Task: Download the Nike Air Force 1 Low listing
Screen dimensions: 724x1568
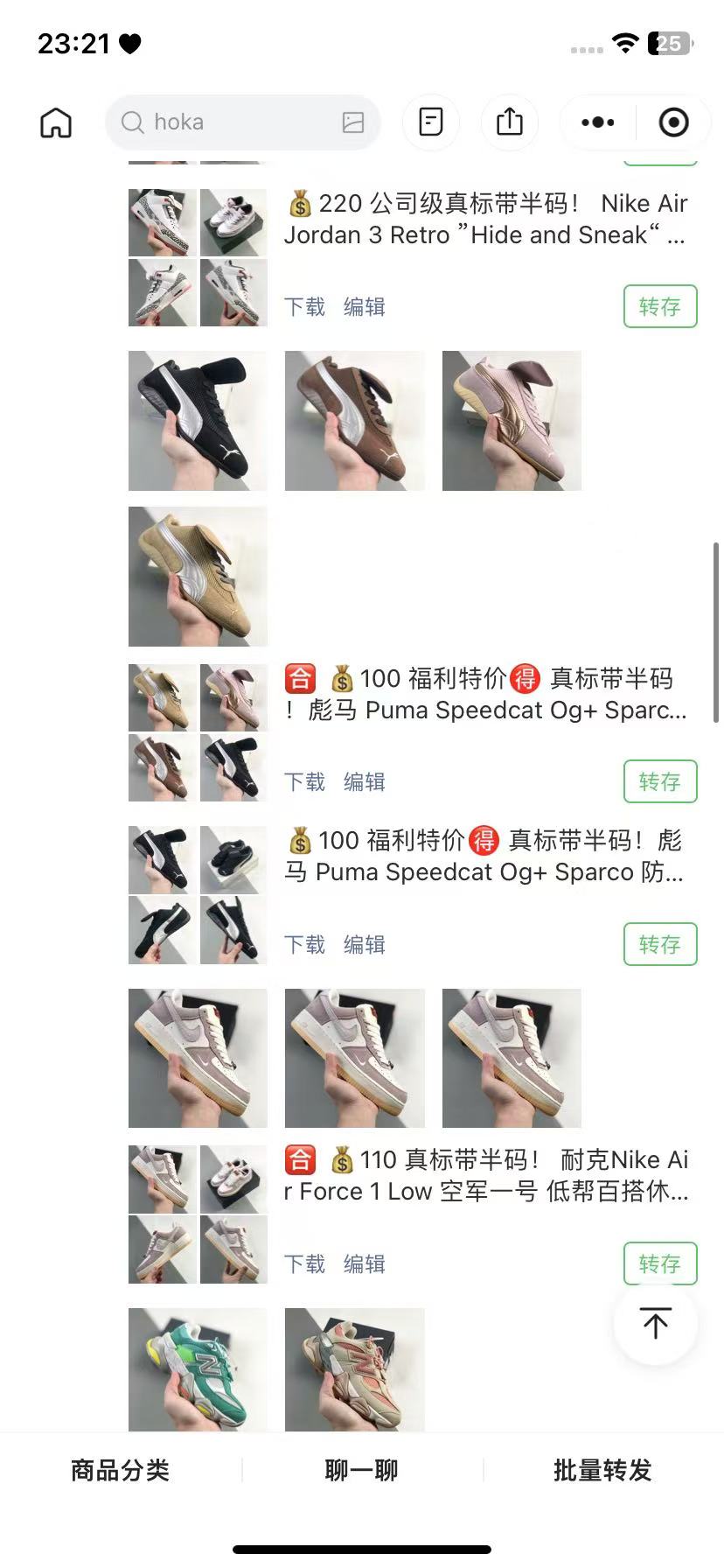Action: pyautogui.click(x=304, y=1264)
